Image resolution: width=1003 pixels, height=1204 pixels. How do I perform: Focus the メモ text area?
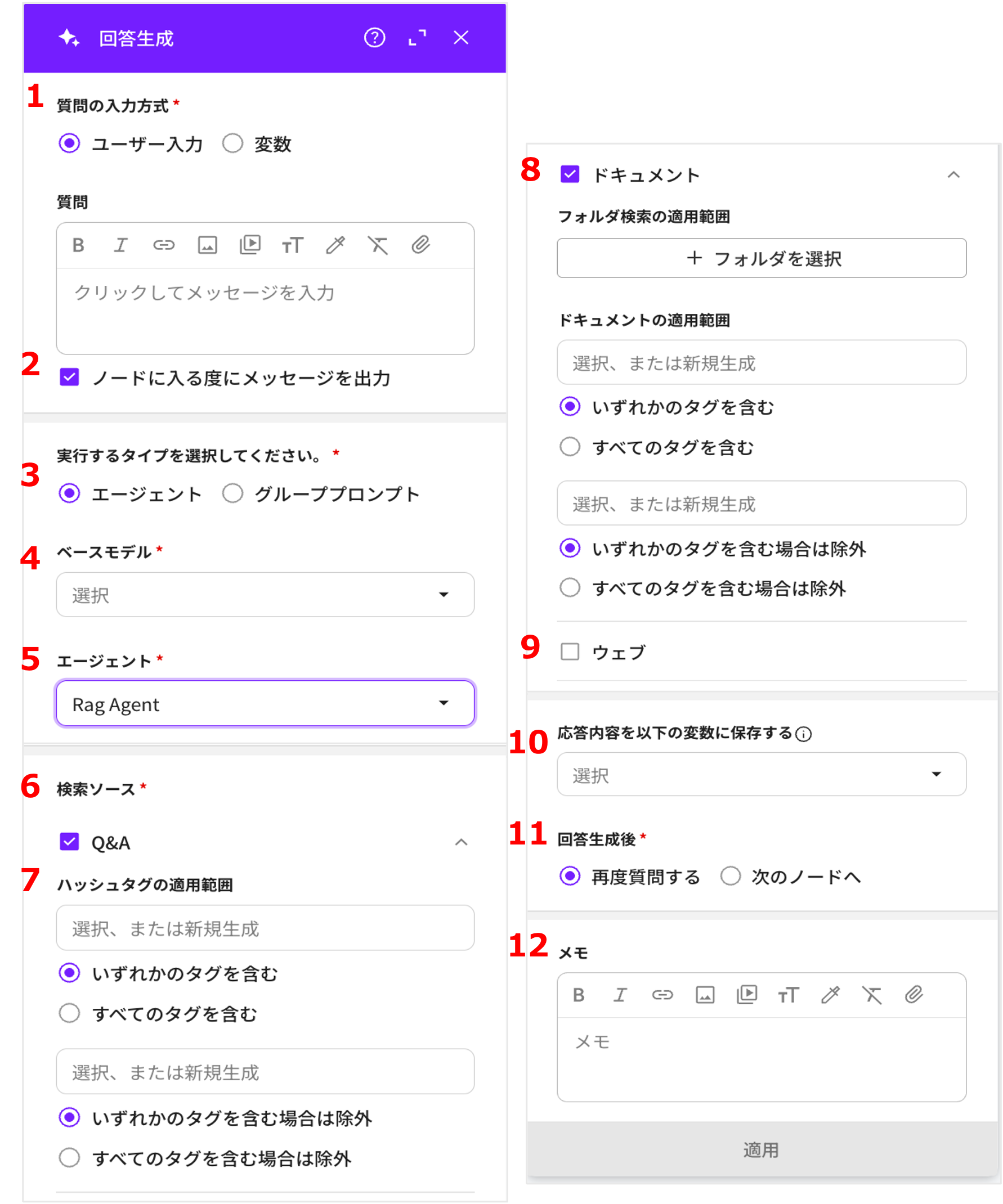click(x=761, y=1058)
